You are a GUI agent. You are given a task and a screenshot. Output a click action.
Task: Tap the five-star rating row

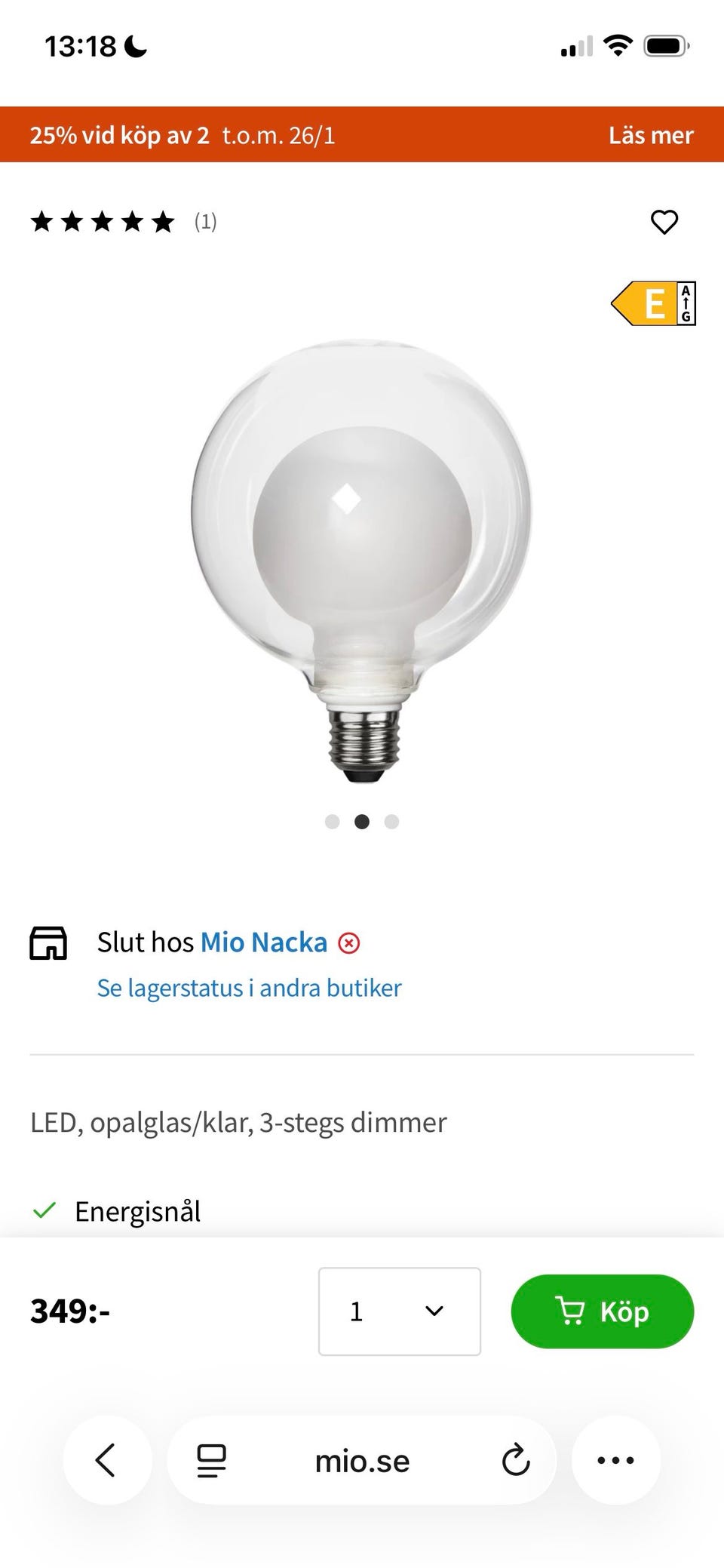click(x=103, y=221)
